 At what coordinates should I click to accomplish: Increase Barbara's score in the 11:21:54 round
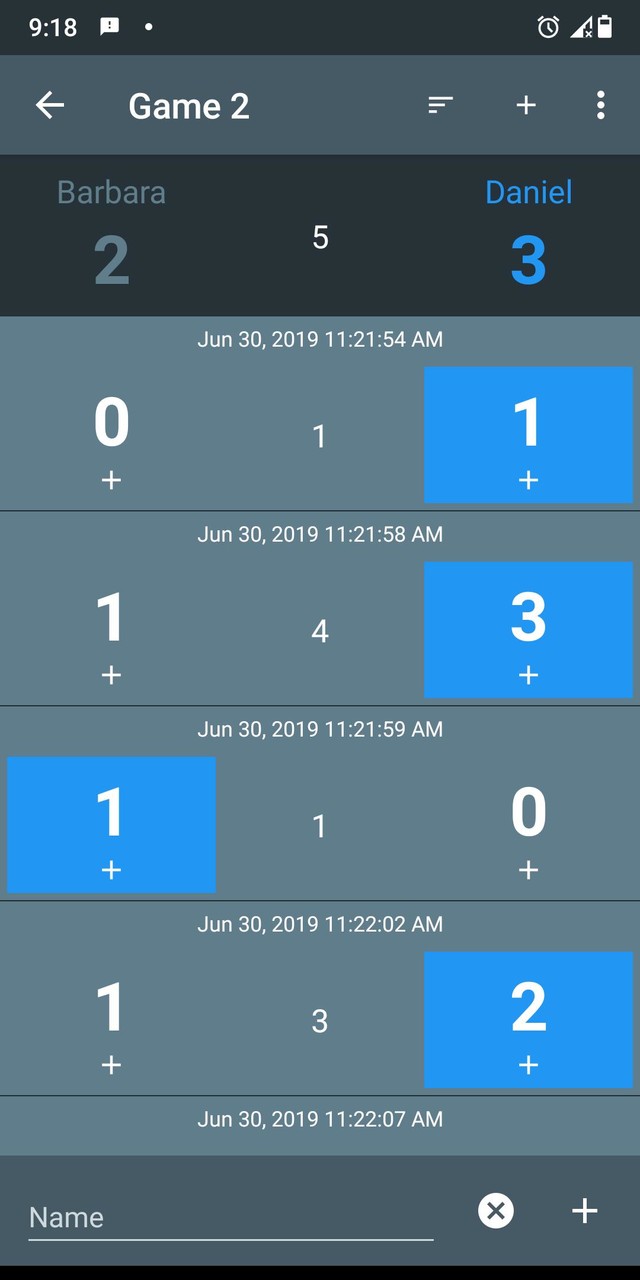pos(111,481)
